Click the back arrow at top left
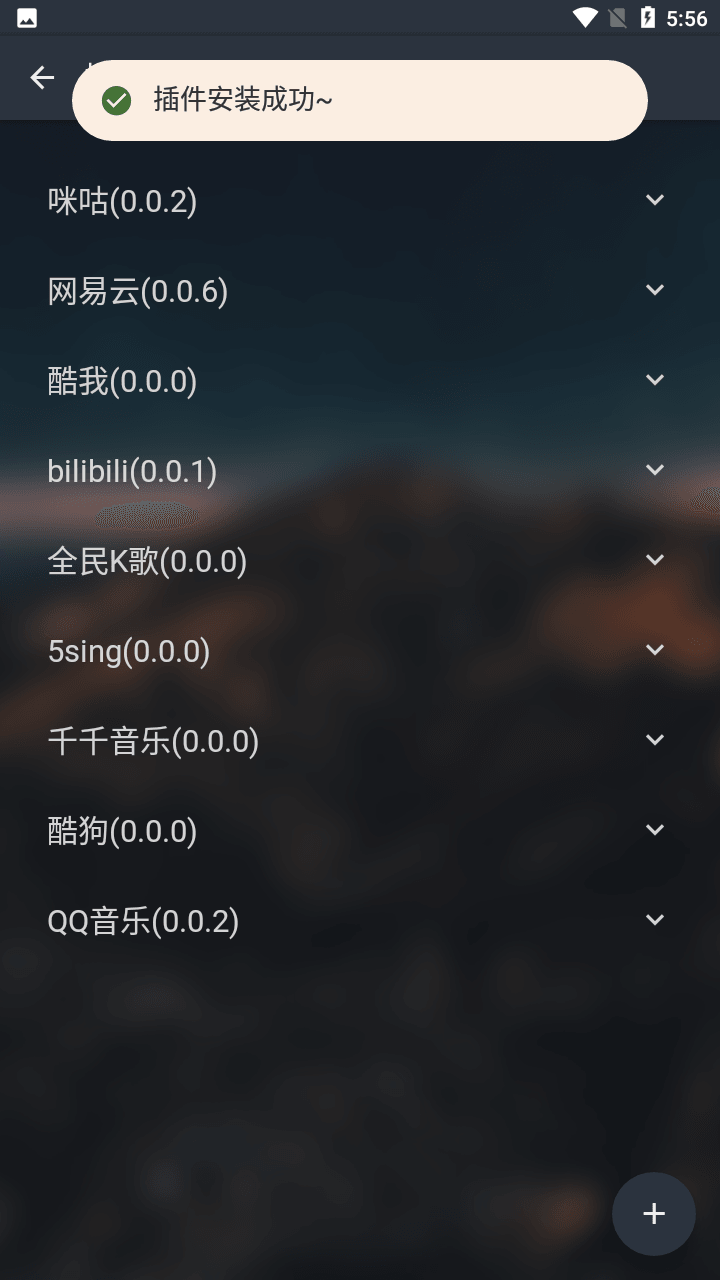The height and width of the screenshot is (1280, 720). (x=42, y=77)
